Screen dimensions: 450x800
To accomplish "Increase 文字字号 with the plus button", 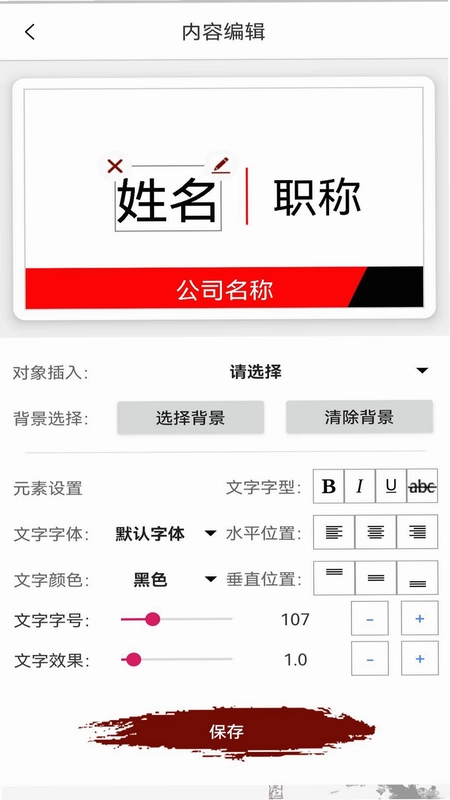I will [x=419, y=618].
